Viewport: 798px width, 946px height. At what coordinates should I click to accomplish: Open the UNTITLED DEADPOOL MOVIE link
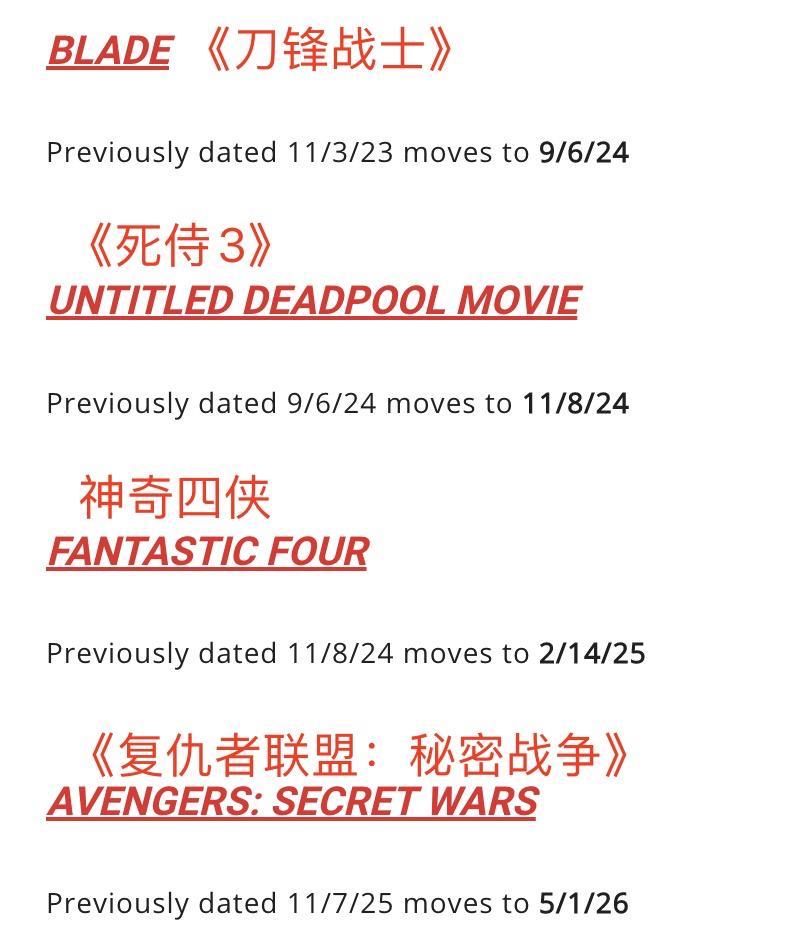(x=313, y=301)
